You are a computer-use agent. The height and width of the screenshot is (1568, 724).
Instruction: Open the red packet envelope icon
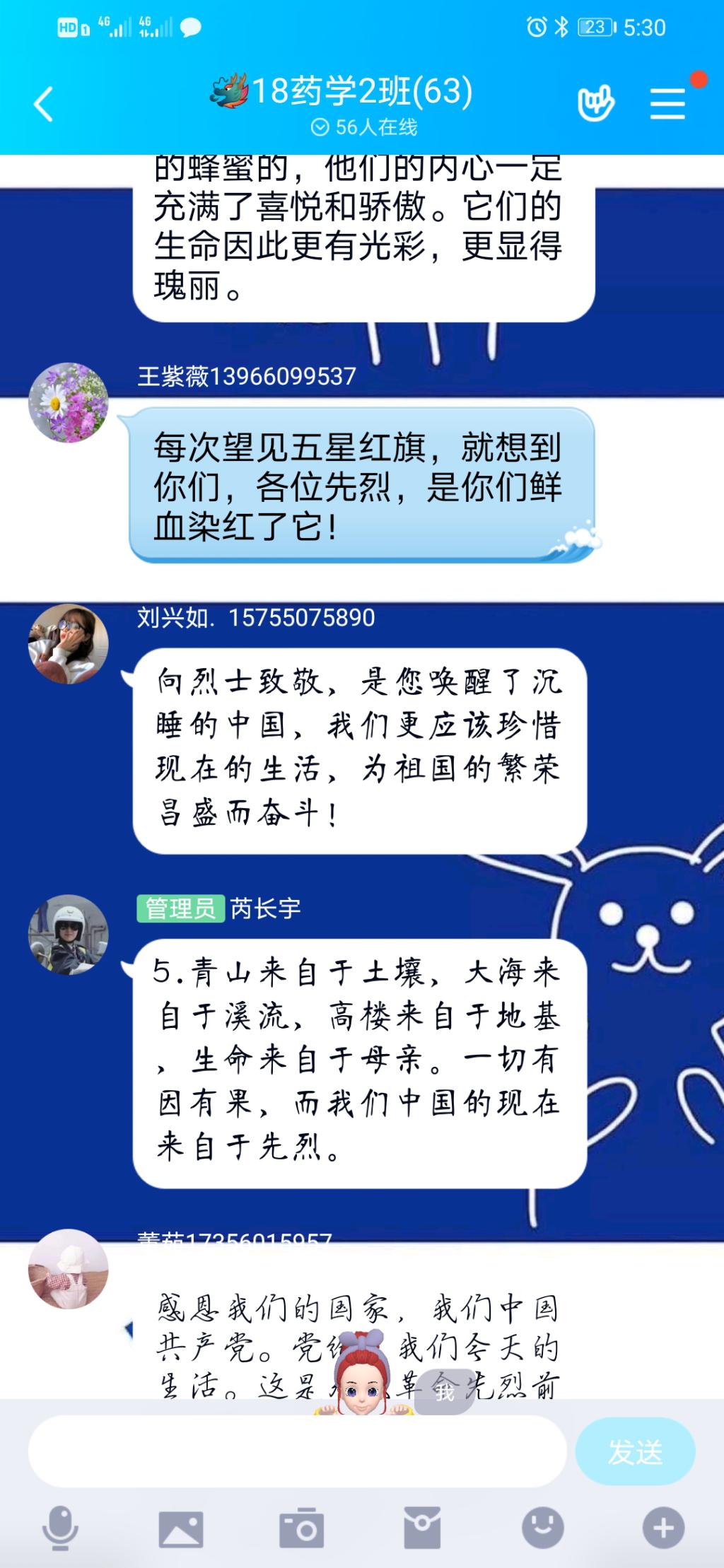pos(422,1528)
